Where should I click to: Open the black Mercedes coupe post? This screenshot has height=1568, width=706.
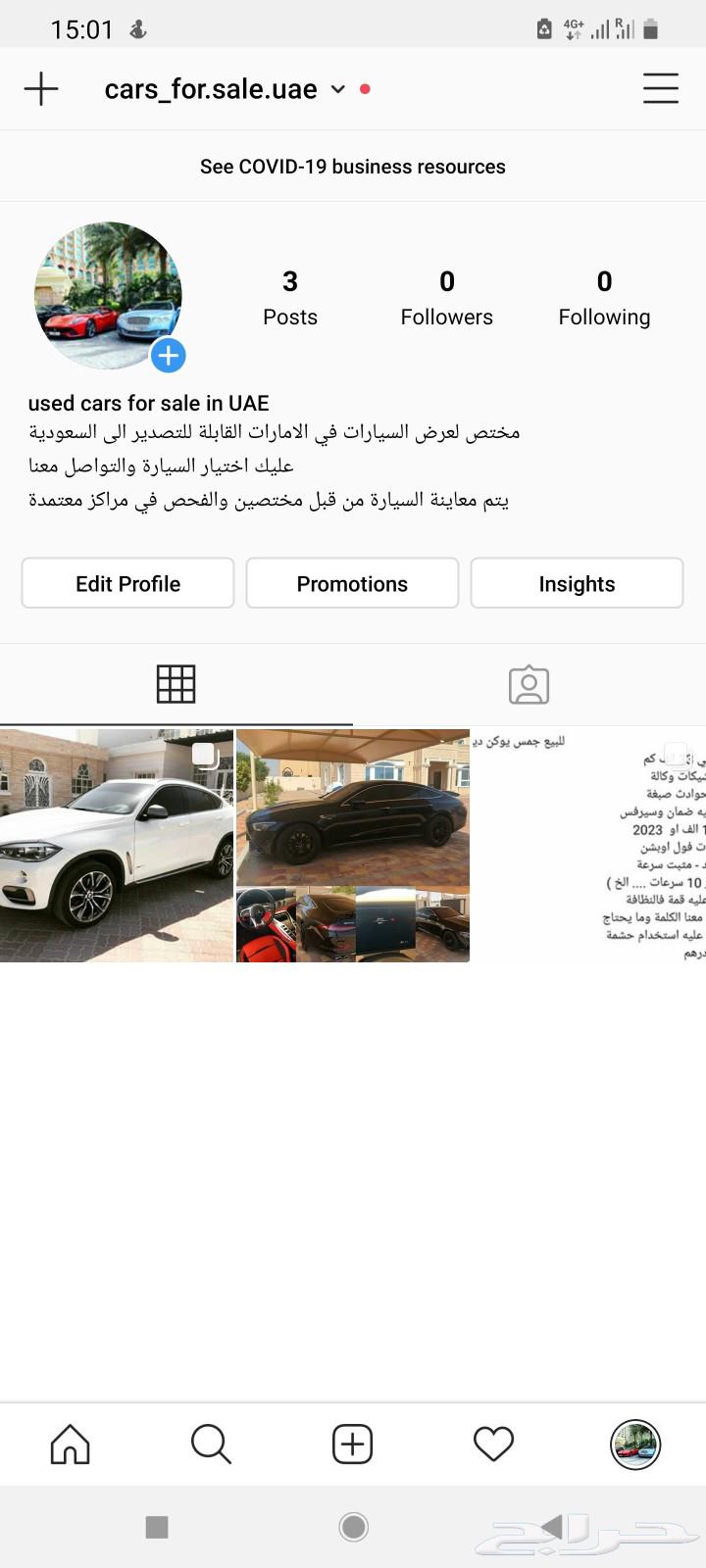(x=353, y=845)
